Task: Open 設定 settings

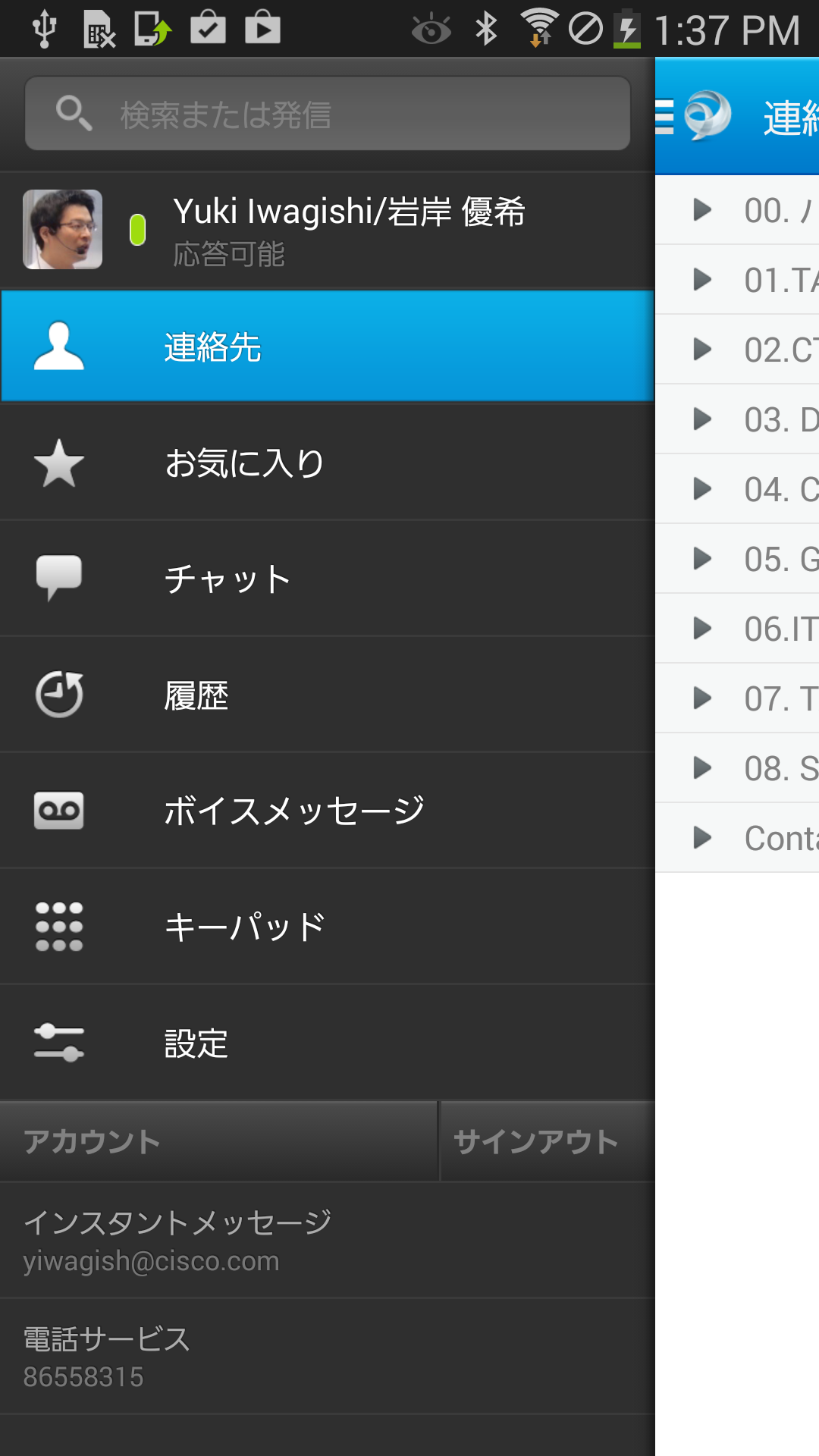Action: (328, 1043)
